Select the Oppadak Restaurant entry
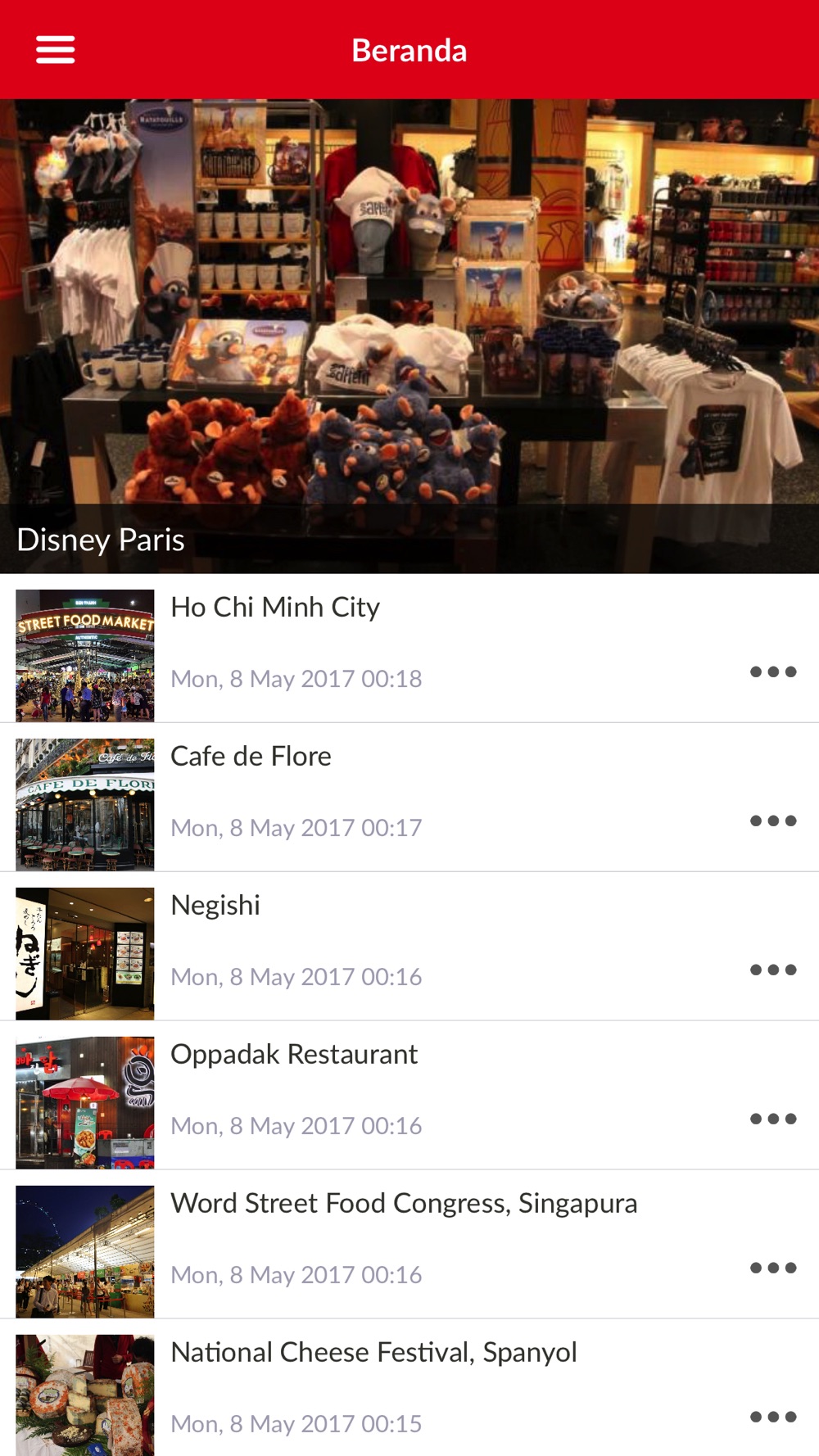This screenshot has height=1456, width=819. 294,1055
